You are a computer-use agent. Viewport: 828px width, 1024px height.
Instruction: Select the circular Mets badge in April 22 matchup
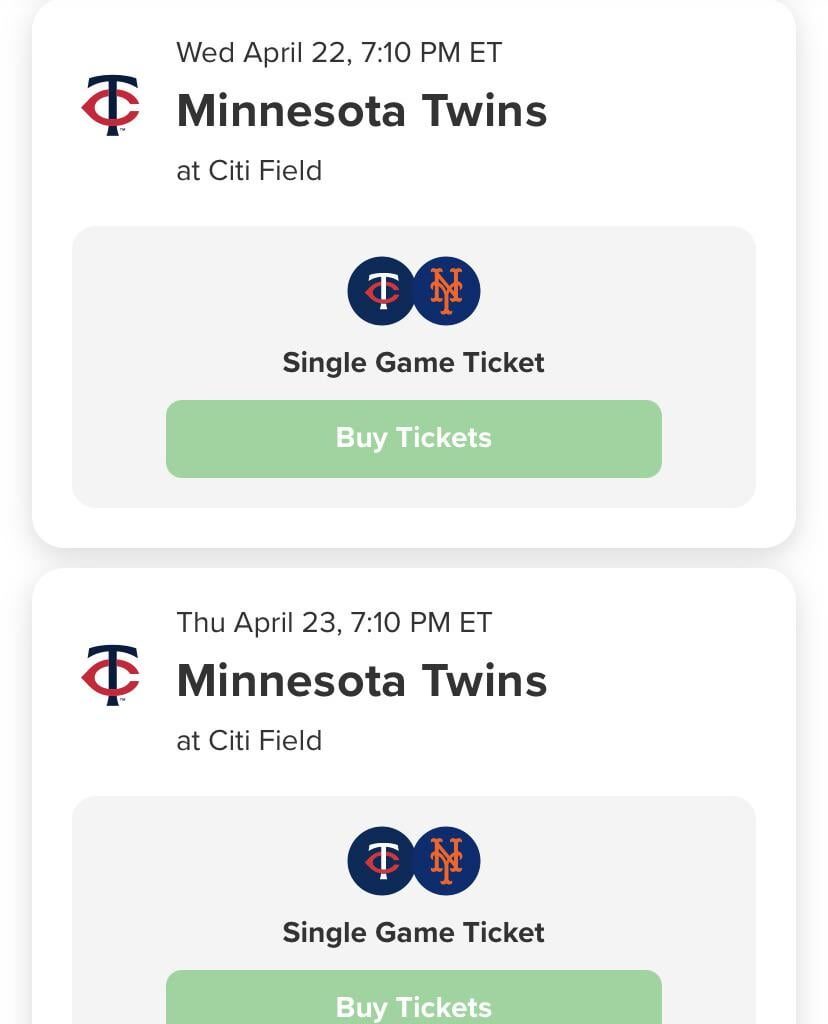(x=447, y=291)
